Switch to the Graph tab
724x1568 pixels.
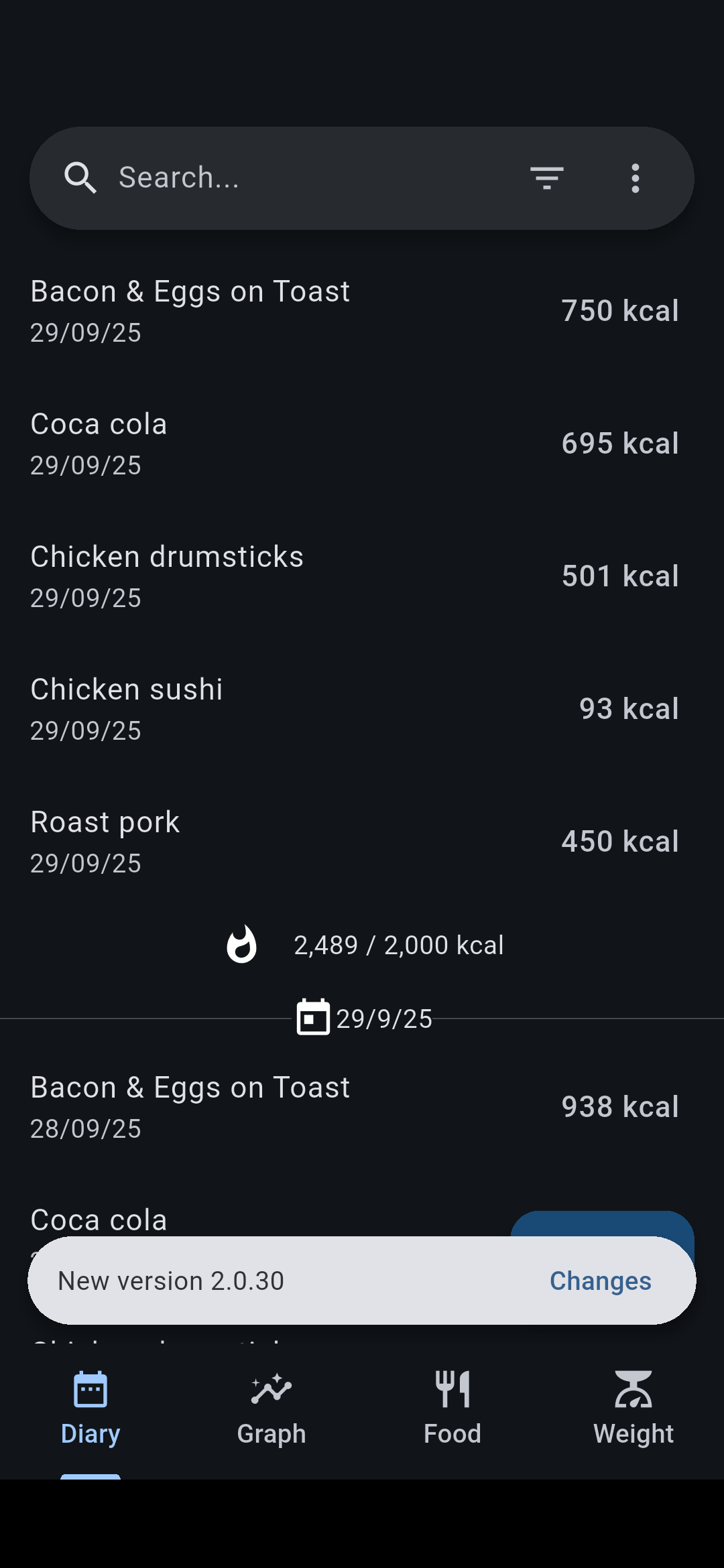tap(271, 1407)
